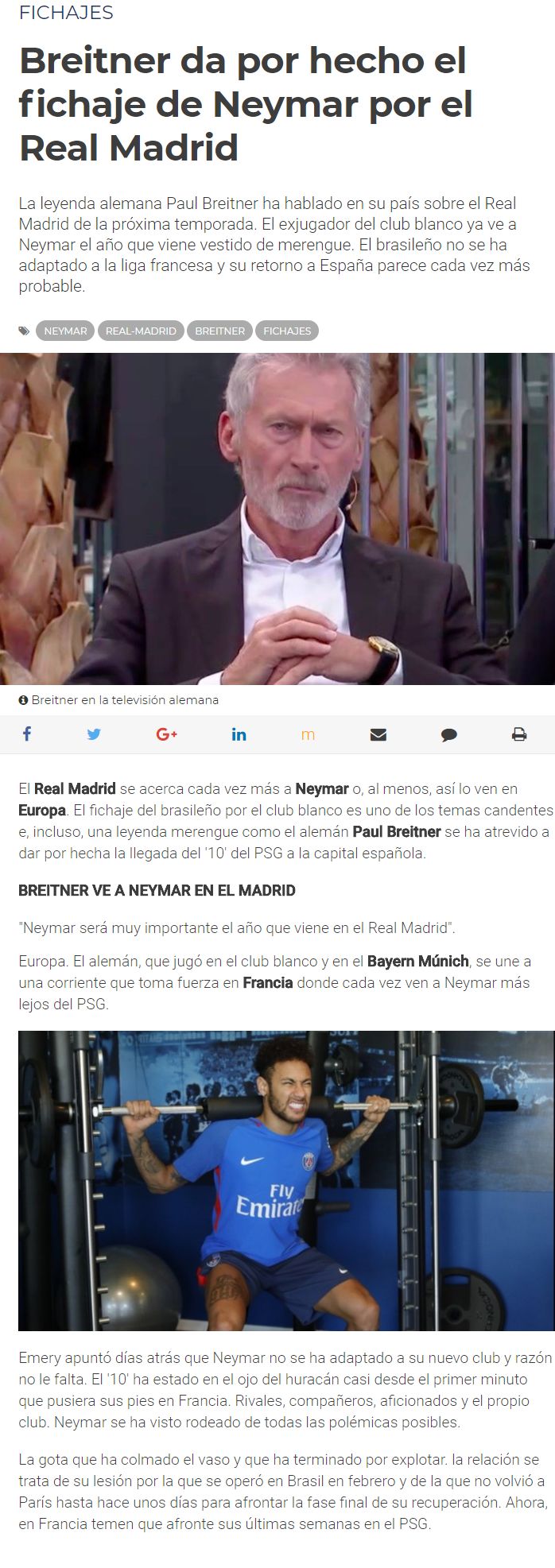Share the article on Google Plus

tap(166, 734)
